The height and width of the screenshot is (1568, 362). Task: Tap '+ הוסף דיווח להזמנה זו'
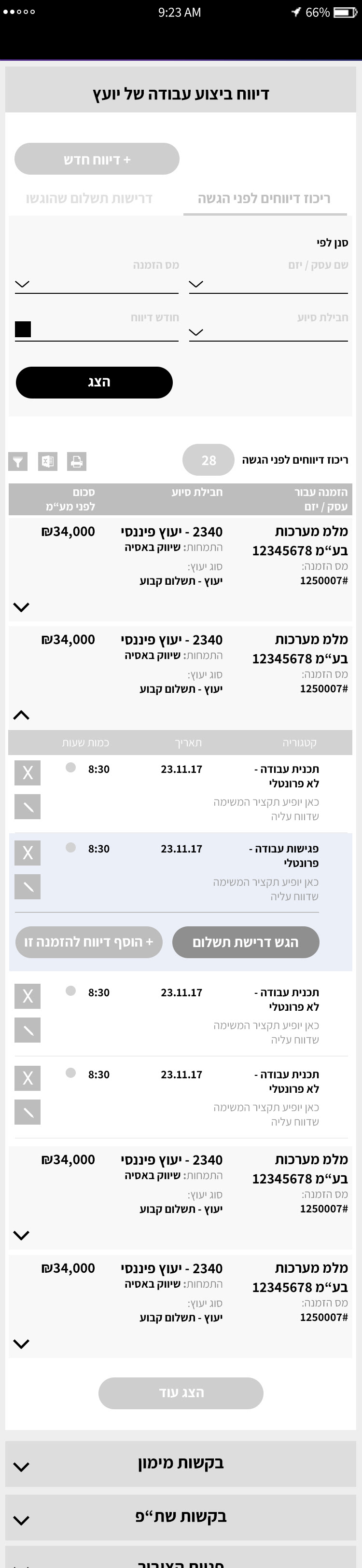(89, 942)
